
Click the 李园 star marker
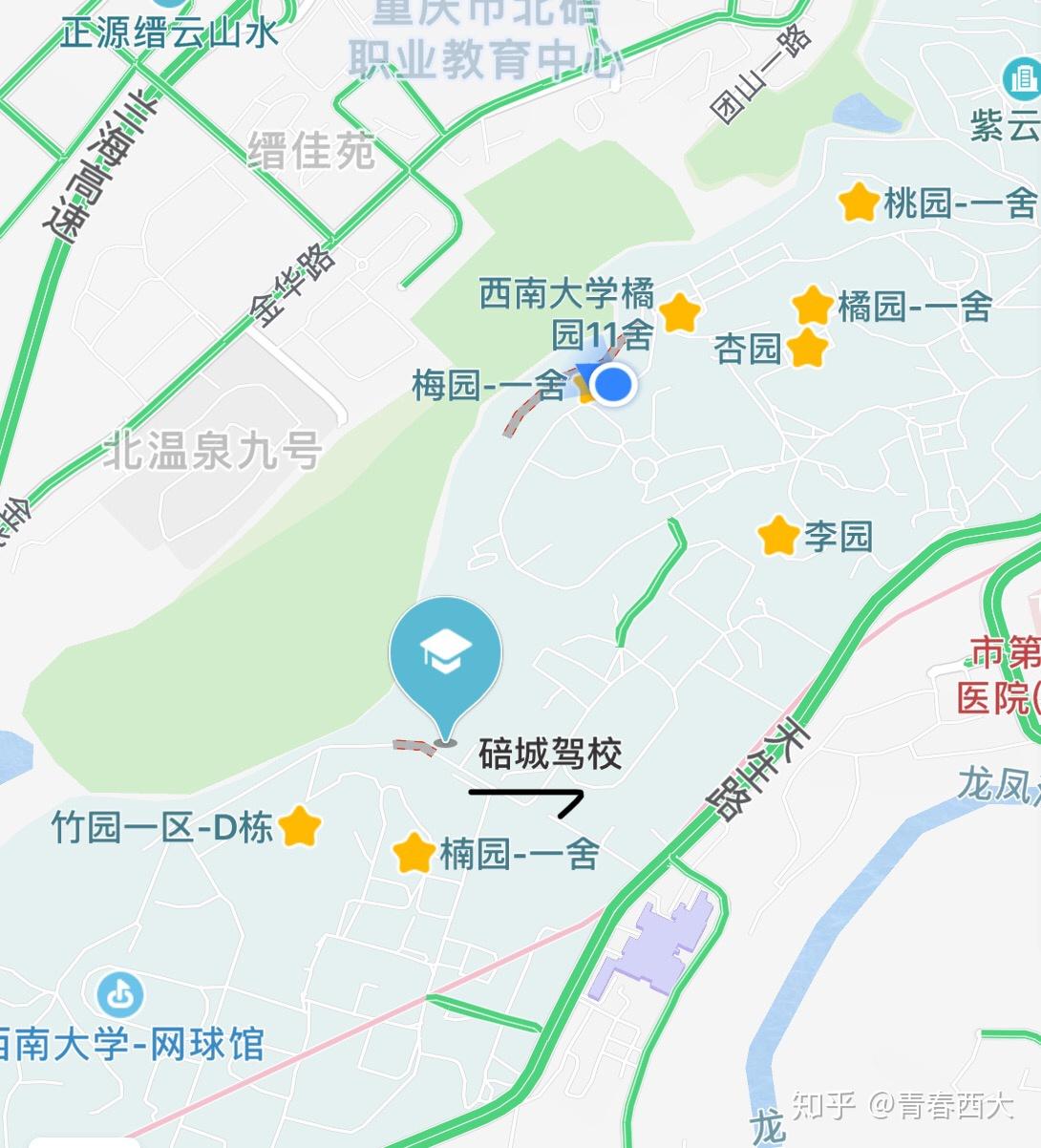779,535
